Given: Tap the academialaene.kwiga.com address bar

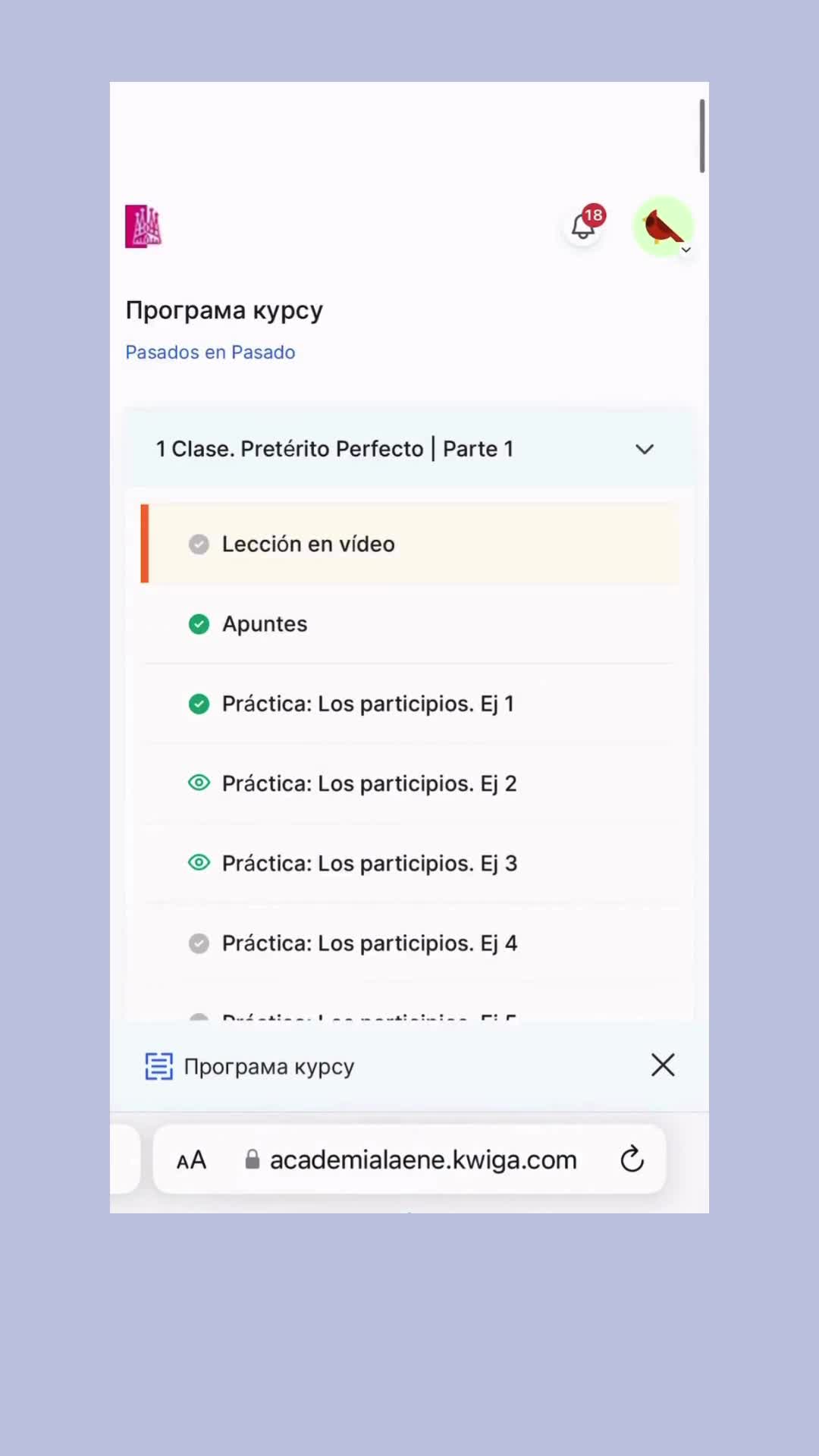Looking at the screenshot, I should [x=410, y=1159].
